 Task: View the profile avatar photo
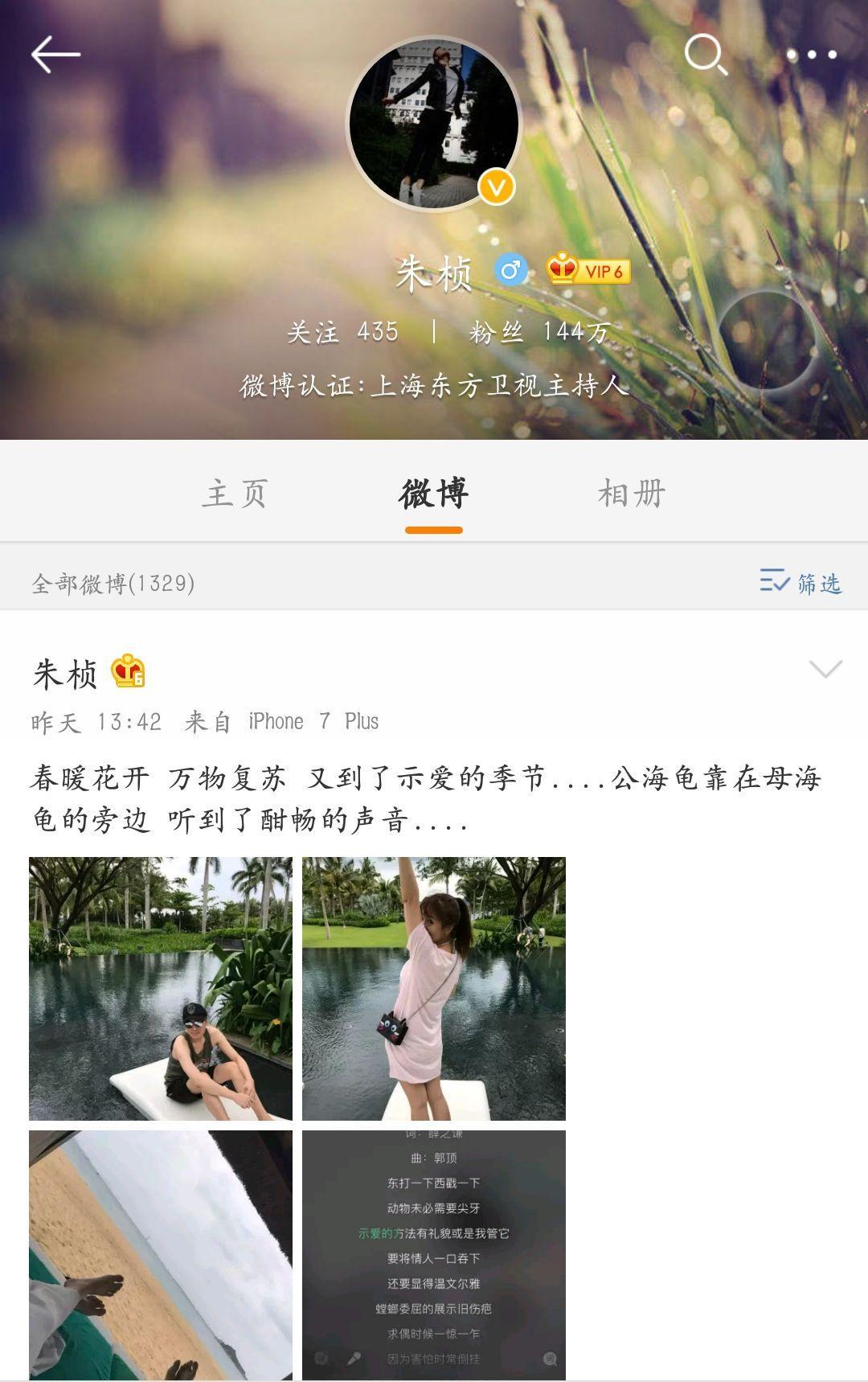coord(434,123)
